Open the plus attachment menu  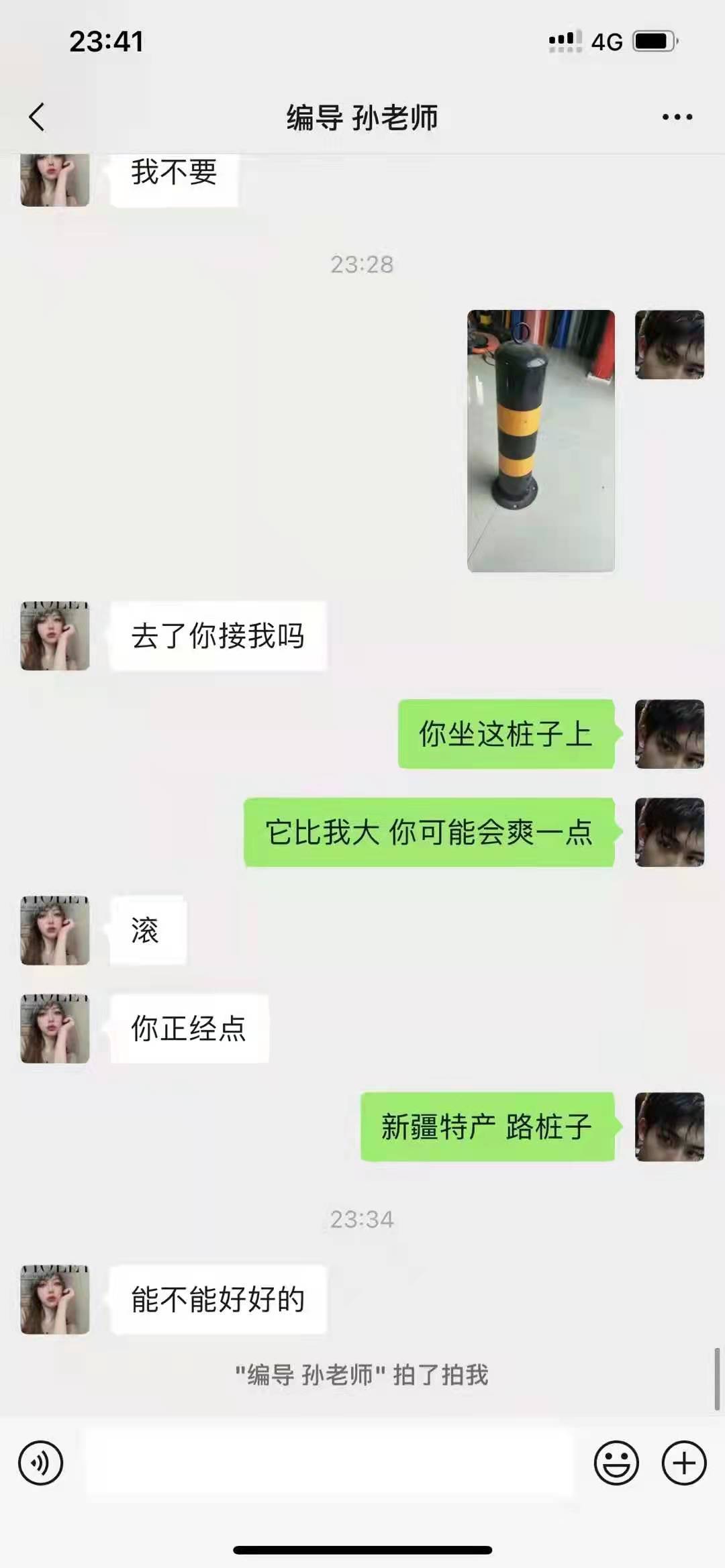coord(683,1463)
